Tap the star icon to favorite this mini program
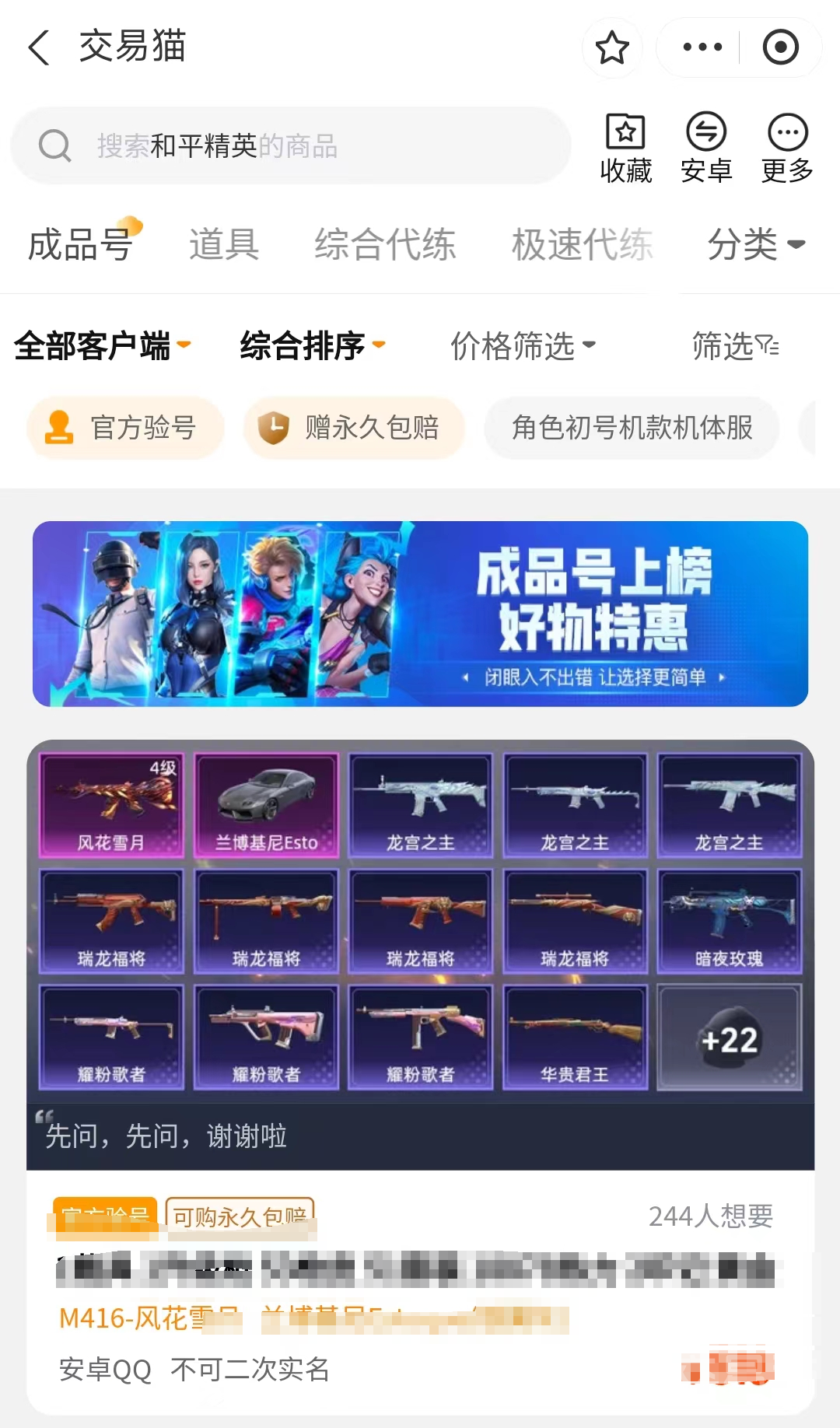840x1428 pixels. tap(612, 47)
